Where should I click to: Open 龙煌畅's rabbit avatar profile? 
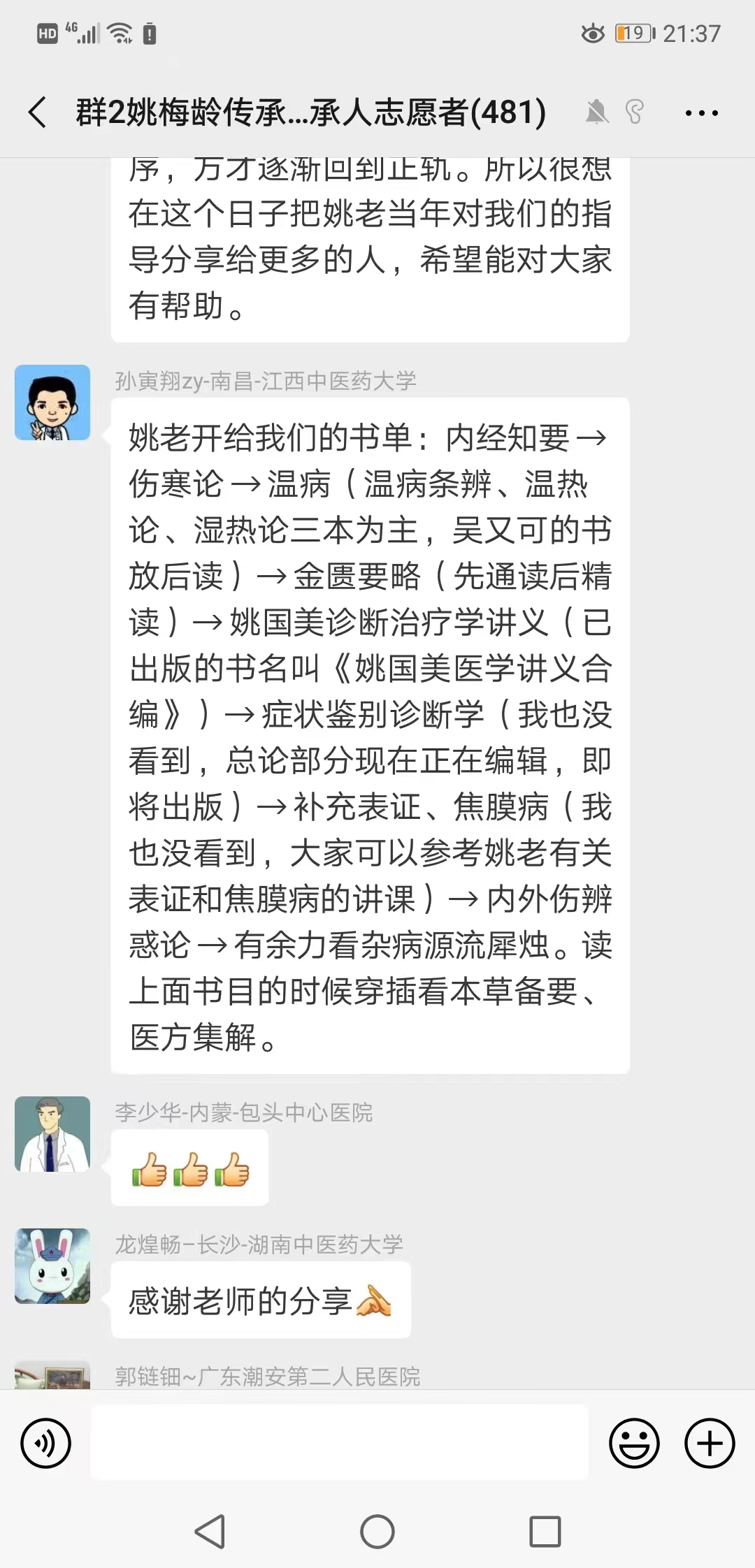tap(52, 1265)
